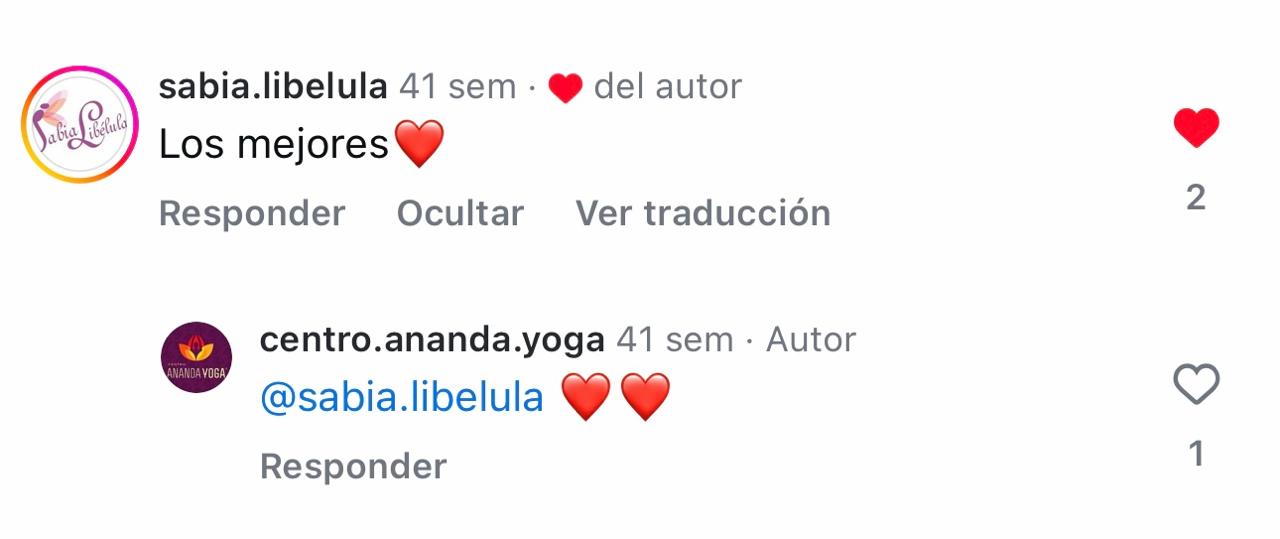Tap Ver traducción under Los mejores
This screenshot has width=1280, height=539.
[x=702, y=213]
